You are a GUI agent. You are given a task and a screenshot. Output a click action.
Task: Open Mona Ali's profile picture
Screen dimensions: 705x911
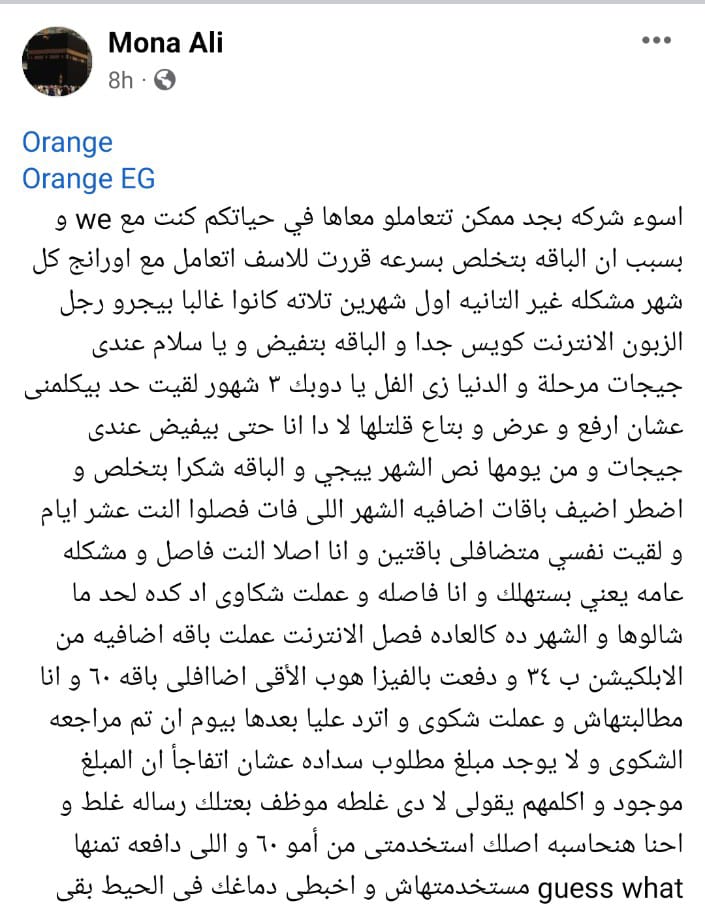[x=56, y=60]
